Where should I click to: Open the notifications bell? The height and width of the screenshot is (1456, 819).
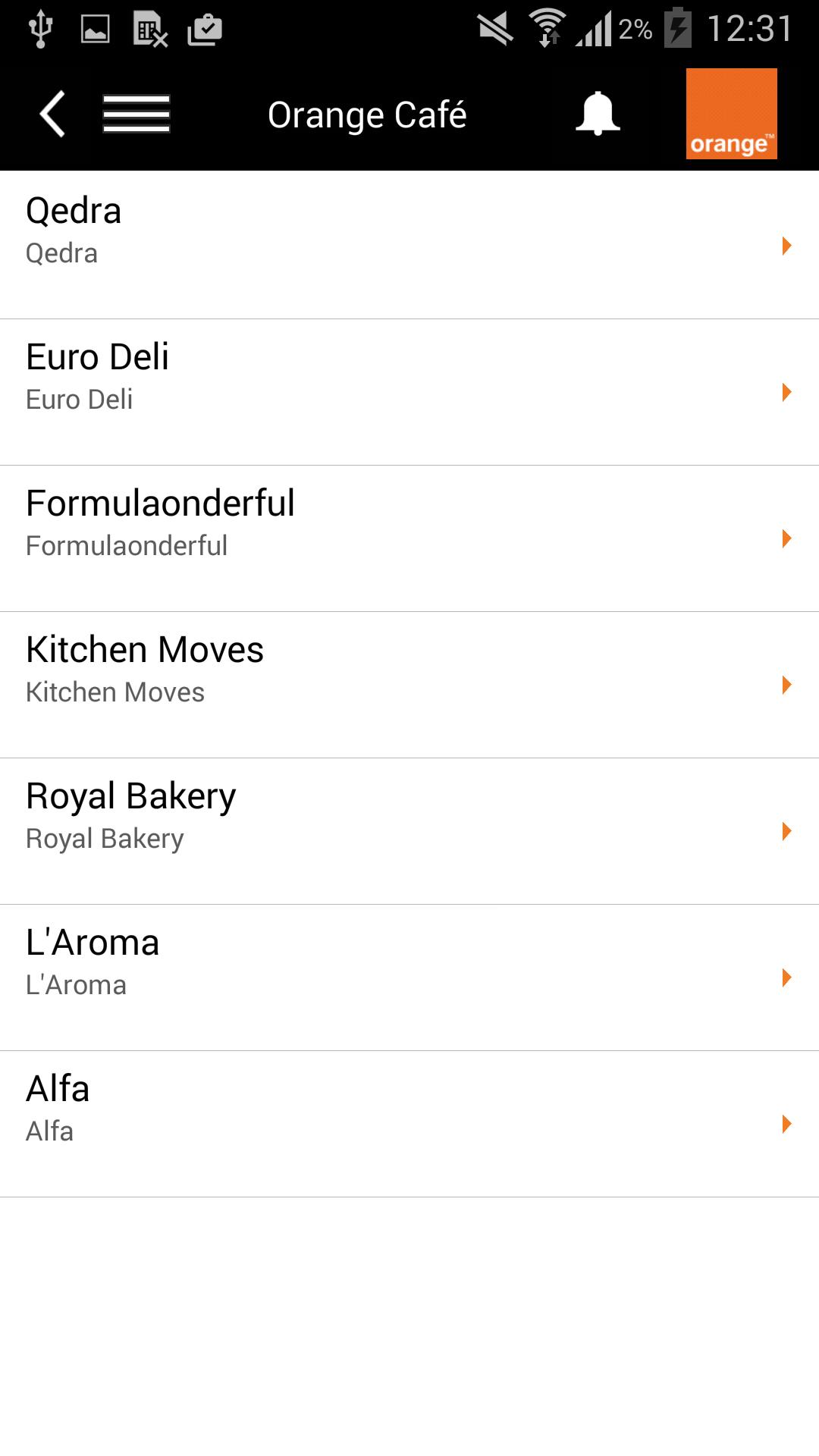tap(598, 115)
